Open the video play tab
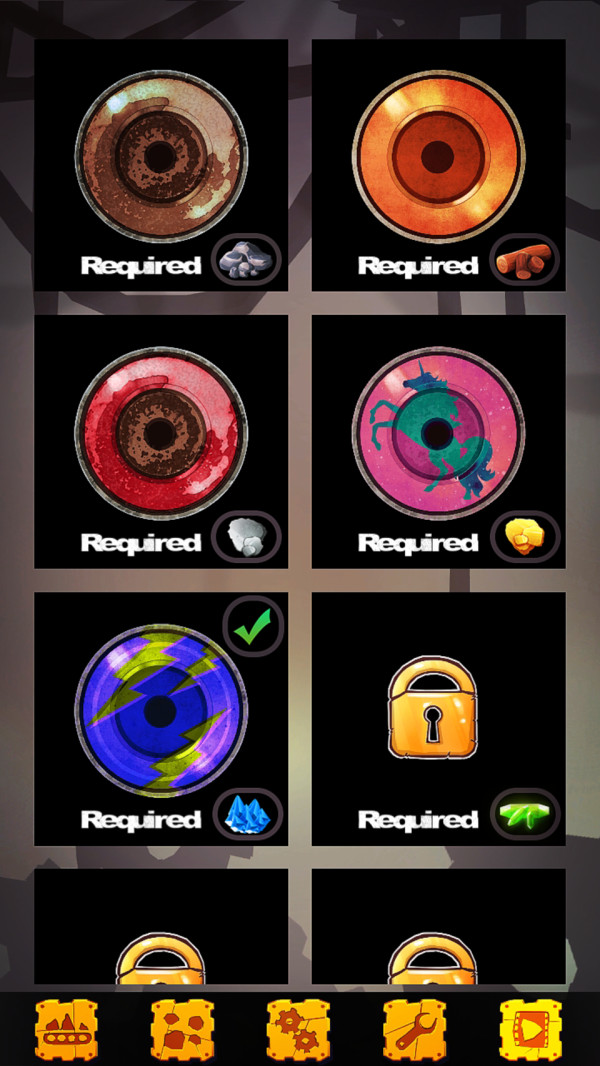The height and width of the screenshot is (1066, 600). [531, 1029]
